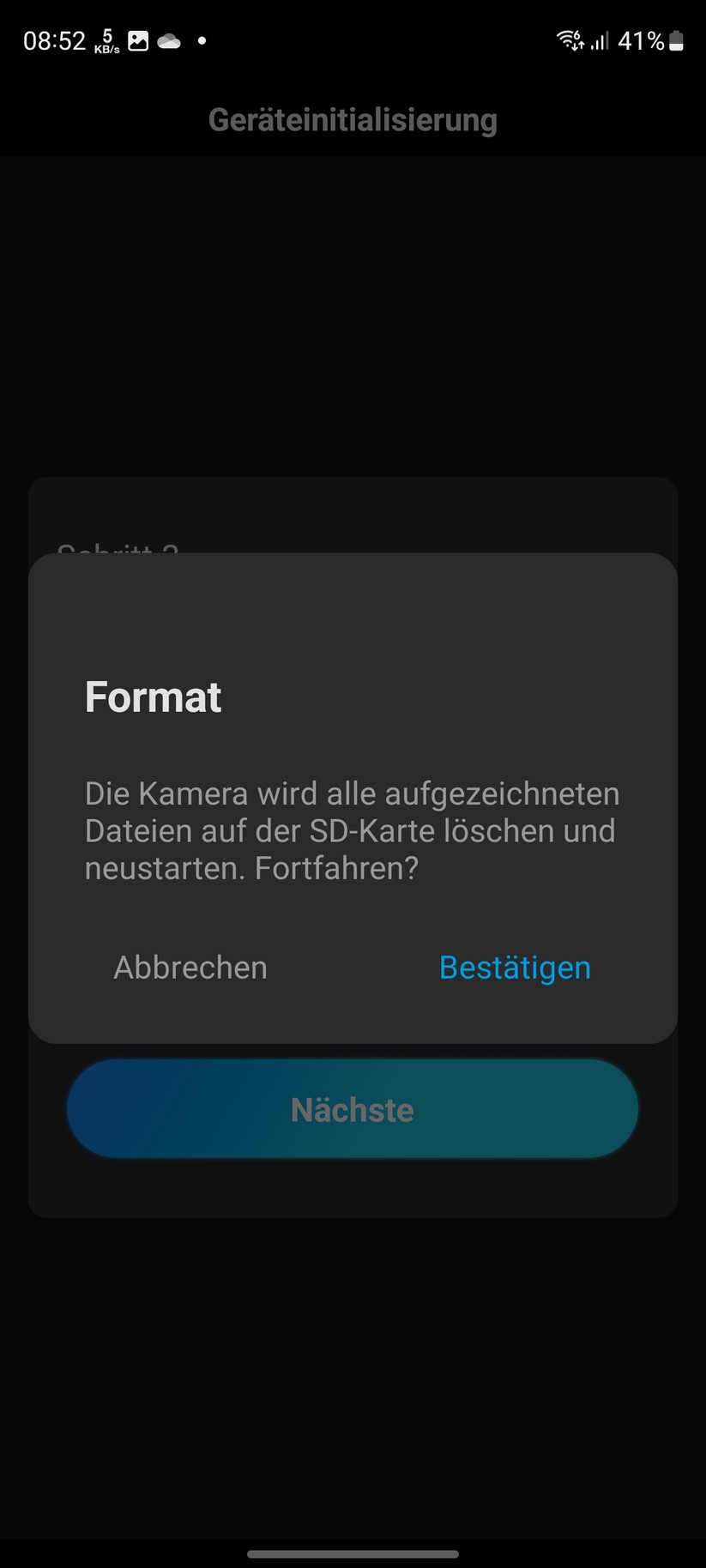Confirm formatting by tapping Bestätigen
The height and width of the screenshot is (1568, 706).
pyautogui.click(x=514, y=967)
